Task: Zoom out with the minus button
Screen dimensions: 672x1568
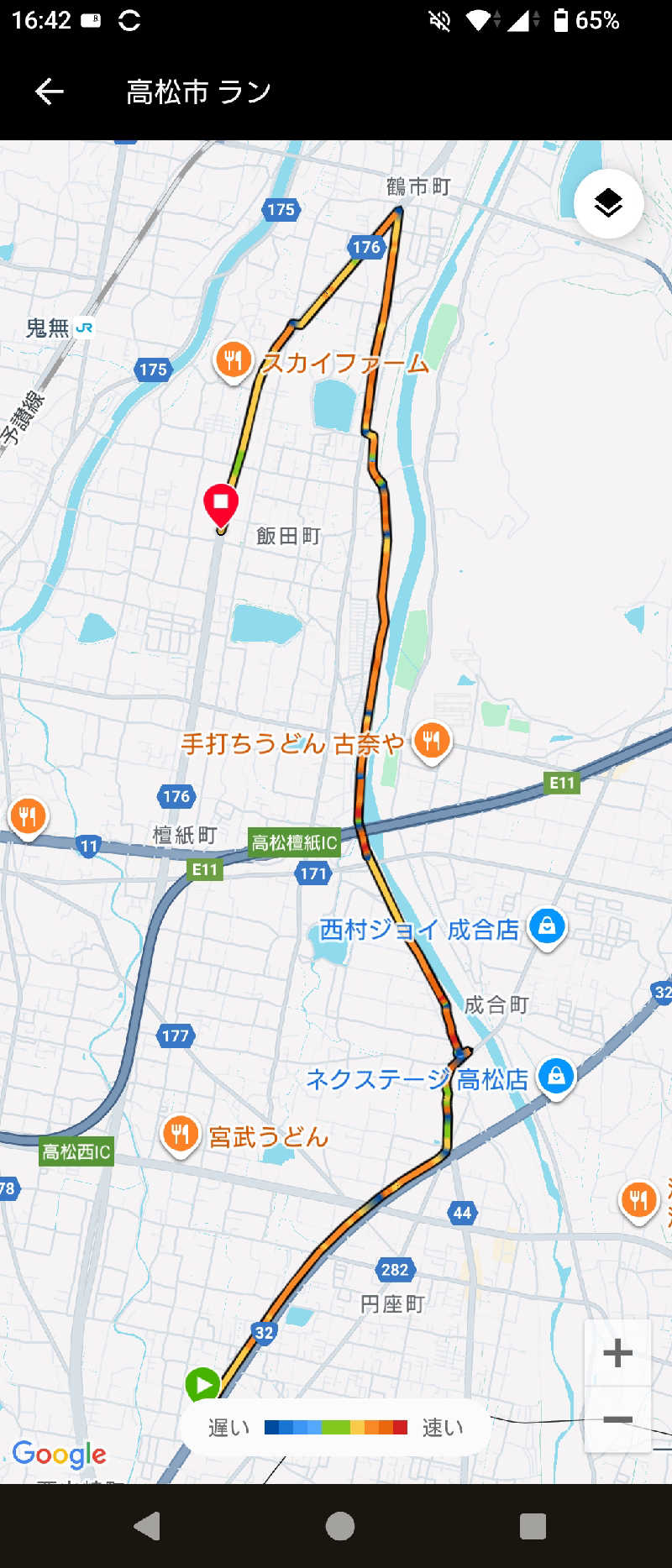Action: coord(617,1420)
